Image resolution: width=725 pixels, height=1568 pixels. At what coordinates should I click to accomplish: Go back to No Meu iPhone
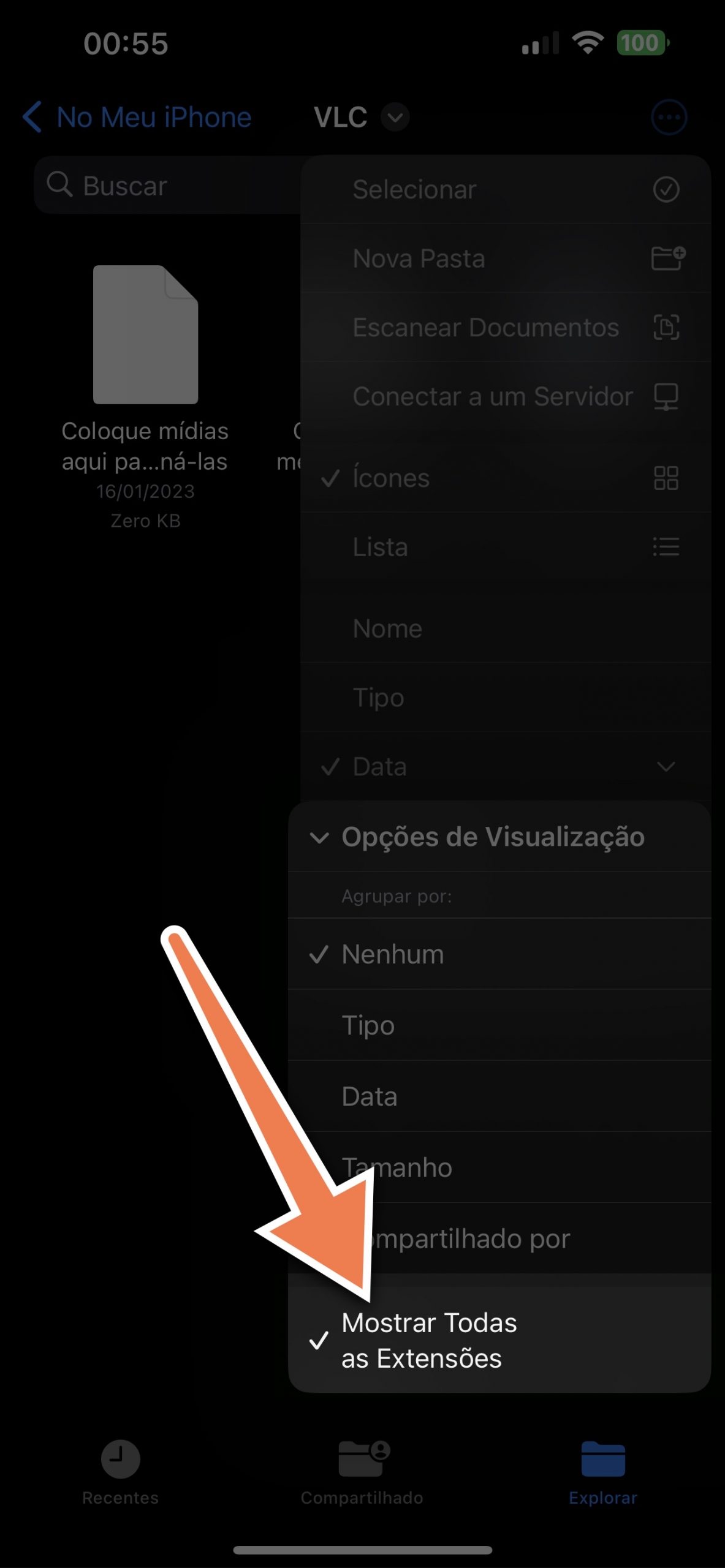click(x=137, y=117)
